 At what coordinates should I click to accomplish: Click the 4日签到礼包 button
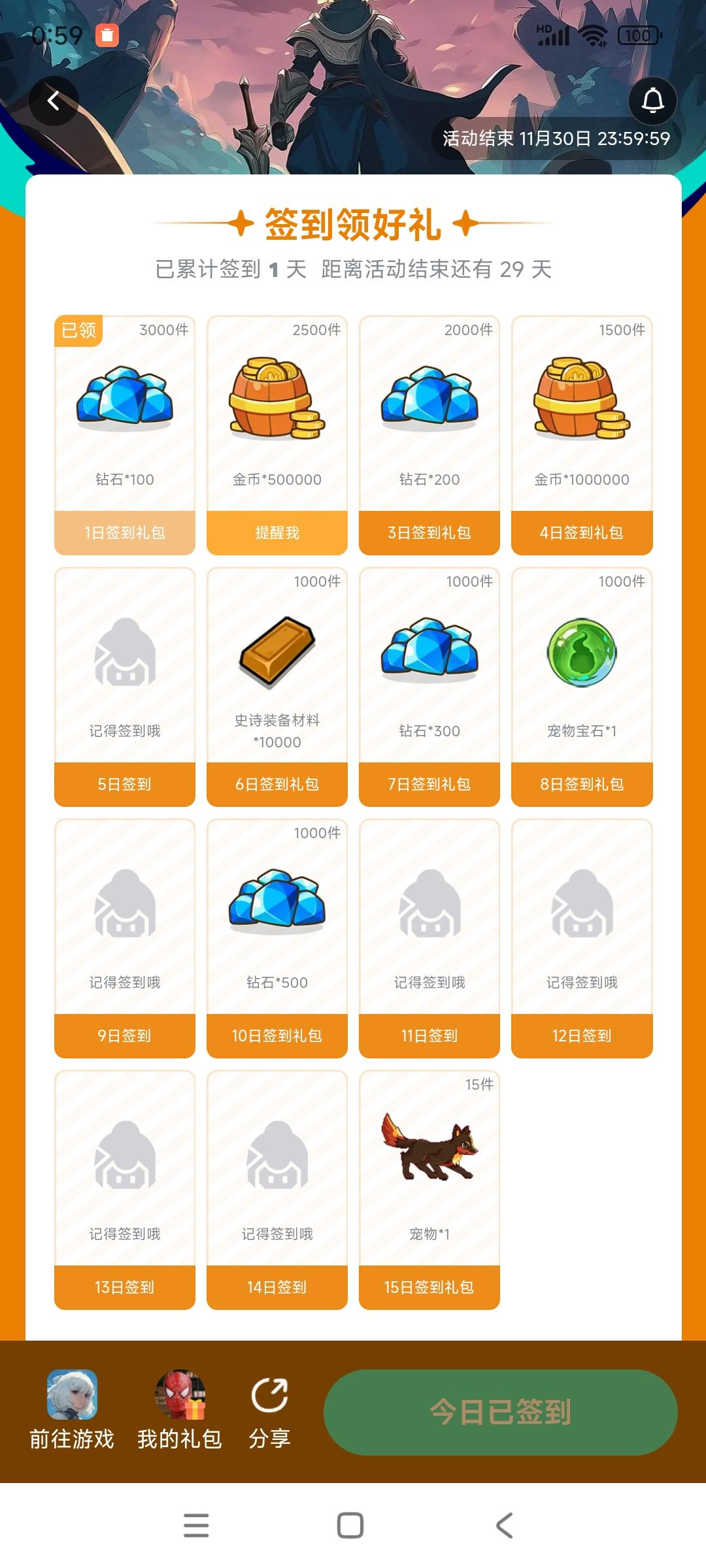[x=581, y=532]
